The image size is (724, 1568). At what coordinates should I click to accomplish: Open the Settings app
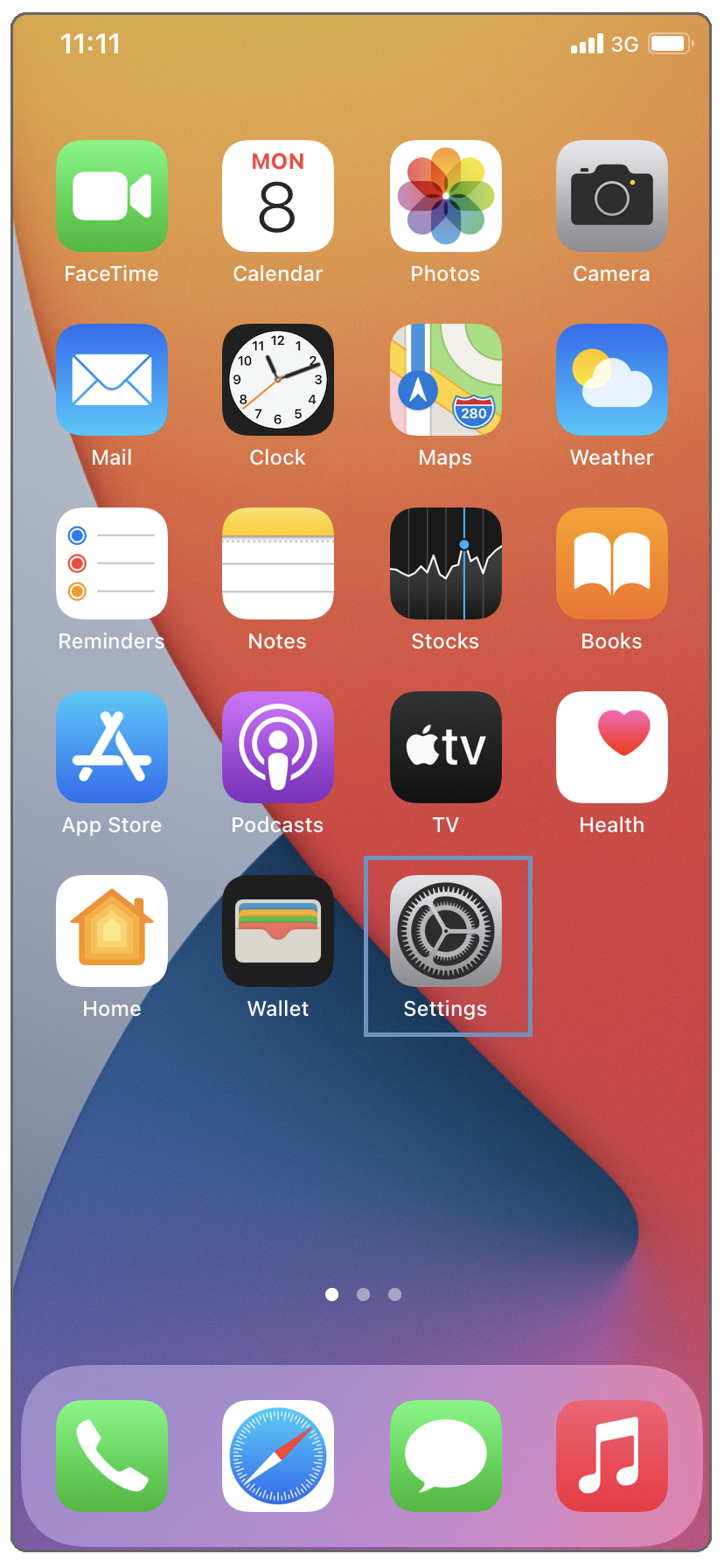446,931
